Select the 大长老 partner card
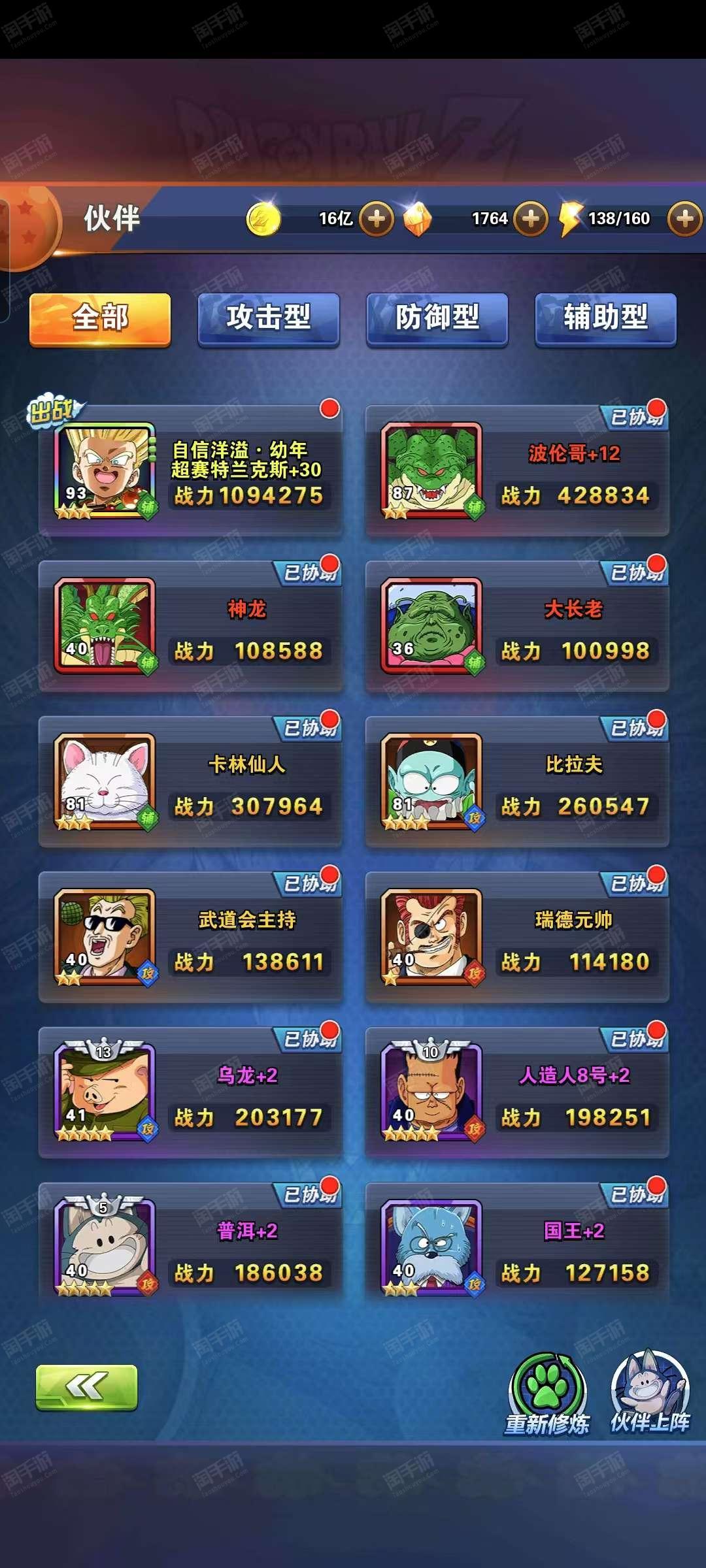Image resolution: width=706 pixels, height=1568 pixels. pos(517,627)
